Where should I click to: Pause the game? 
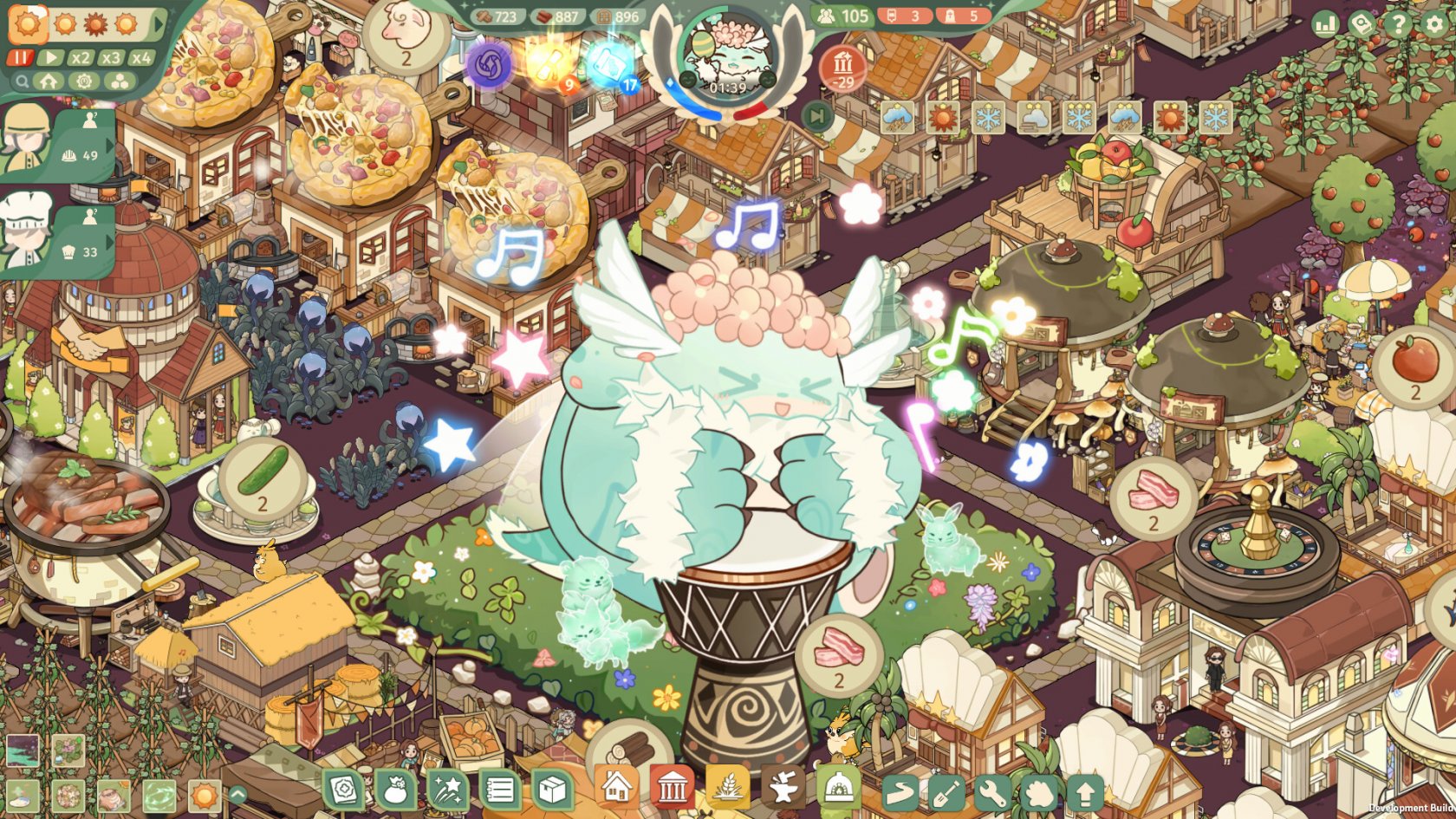[x=19, y=57]
